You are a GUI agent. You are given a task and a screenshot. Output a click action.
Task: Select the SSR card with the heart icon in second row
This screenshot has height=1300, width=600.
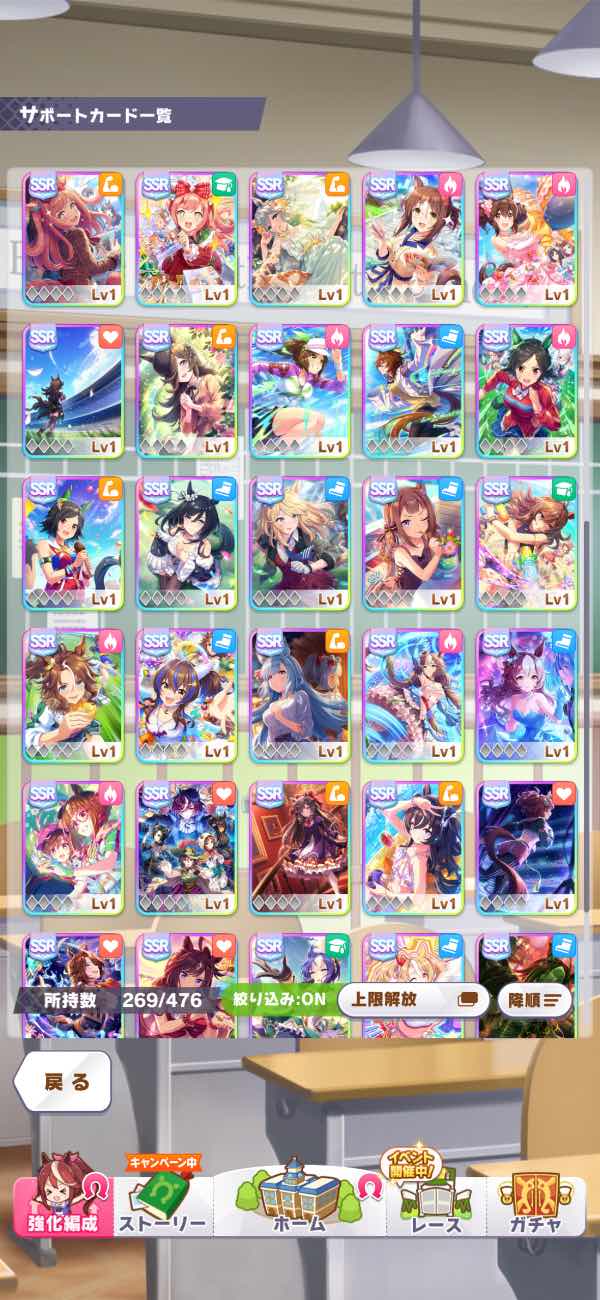tap(74, 391)
